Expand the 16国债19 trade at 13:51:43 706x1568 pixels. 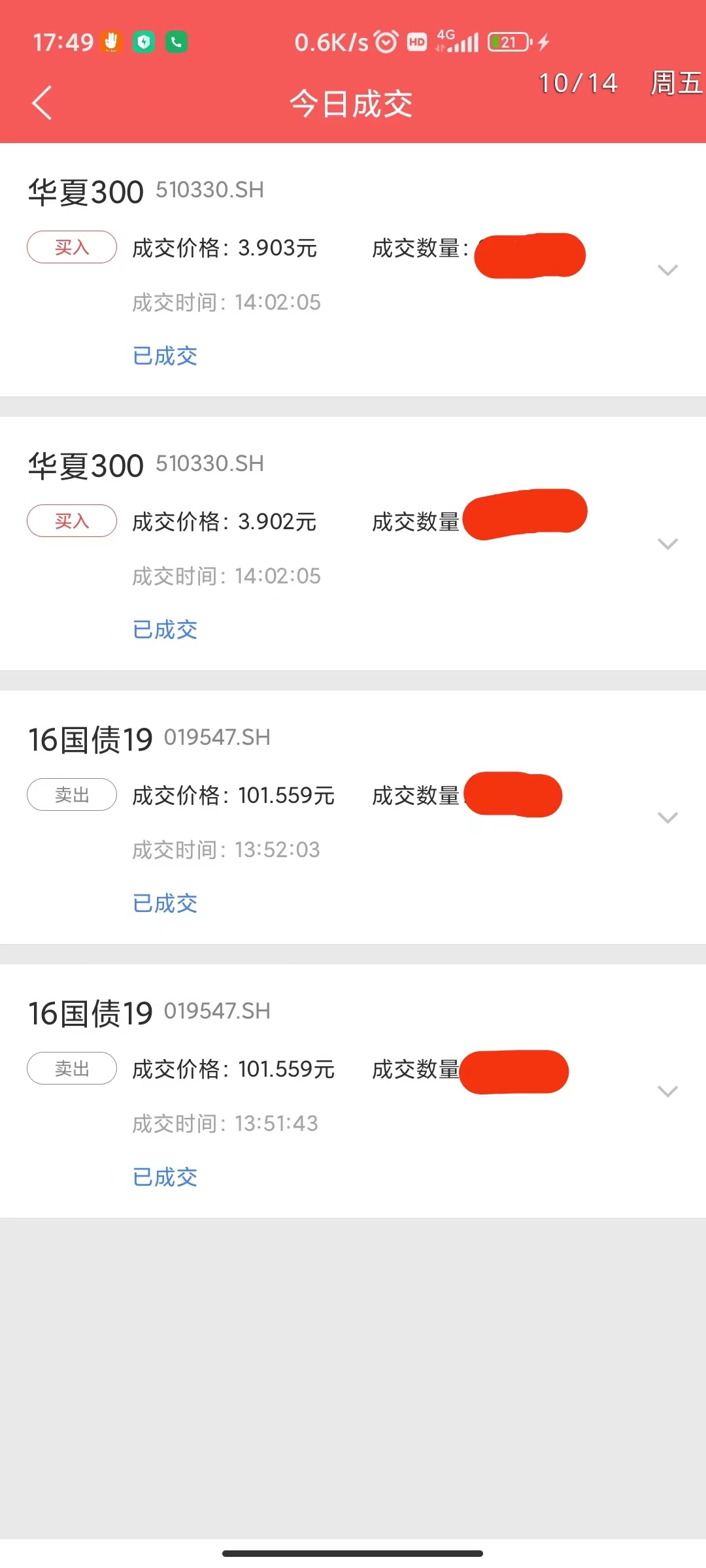[x=667, y=1091]
